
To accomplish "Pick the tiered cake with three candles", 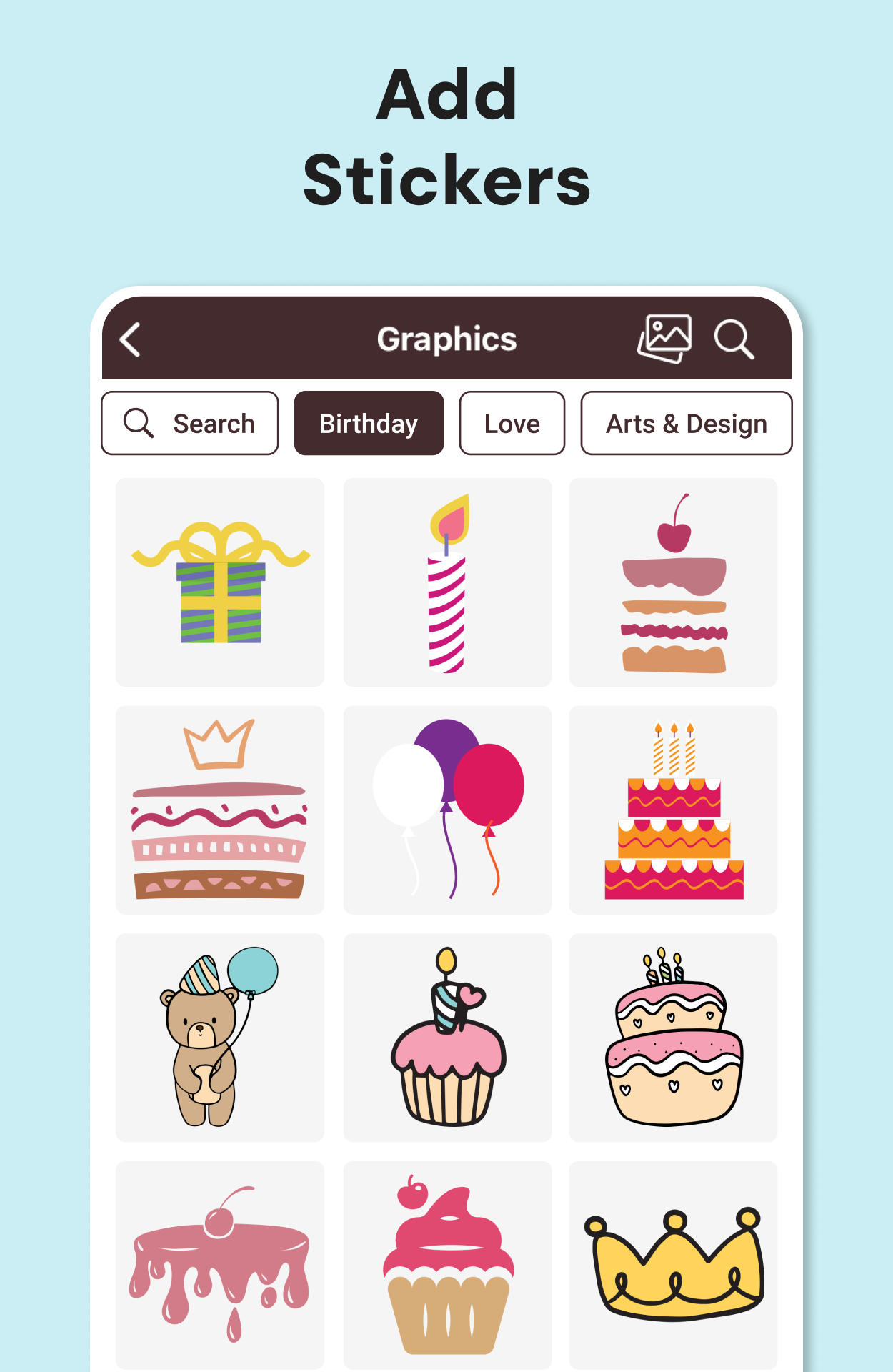I will point(674,810).
